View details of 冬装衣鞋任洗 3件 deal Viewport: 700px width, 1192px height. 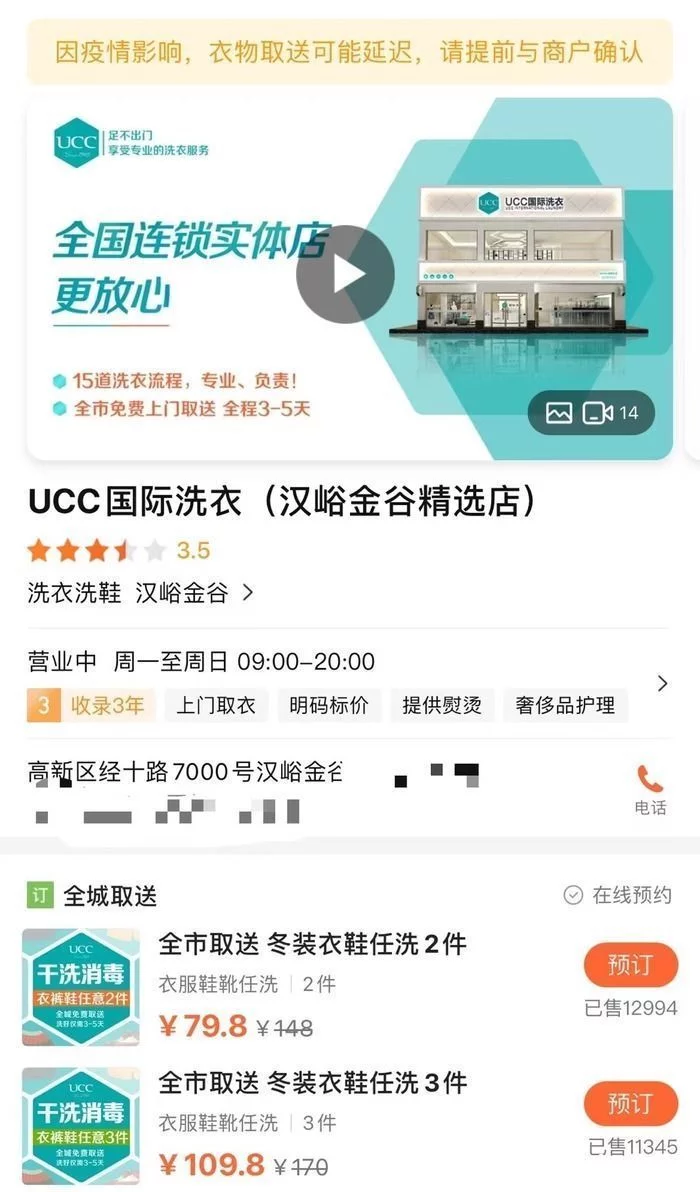[312, 1083]
